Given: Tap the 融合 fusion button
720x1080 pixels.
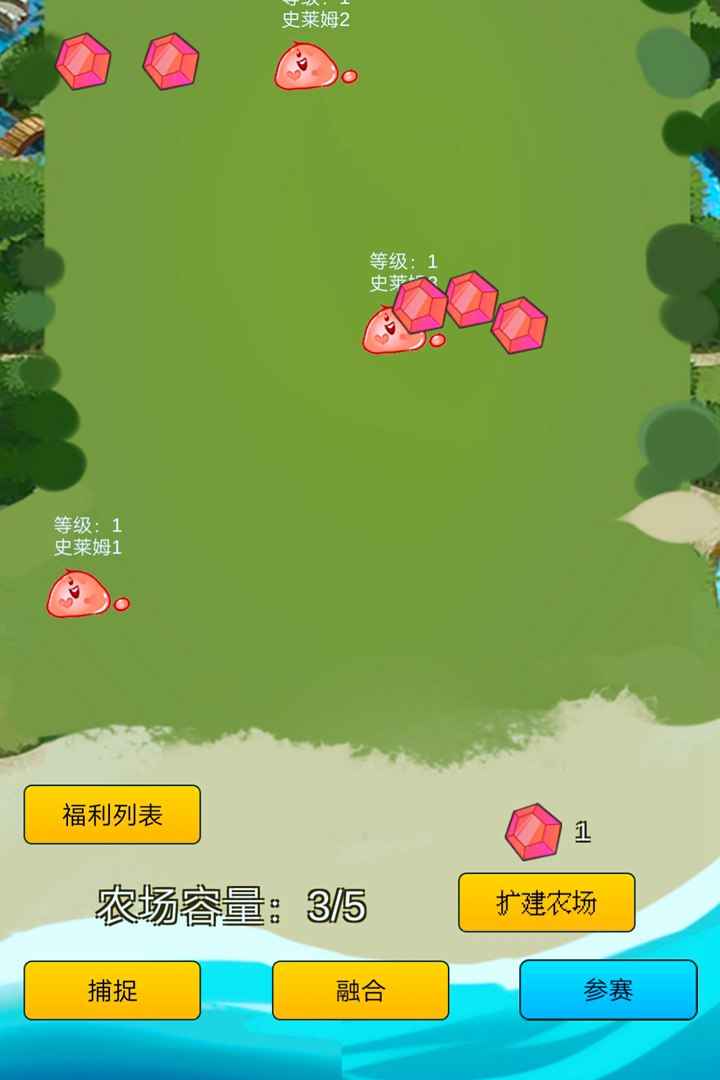Looking at the screenshot, I should (x=360, y=990).
